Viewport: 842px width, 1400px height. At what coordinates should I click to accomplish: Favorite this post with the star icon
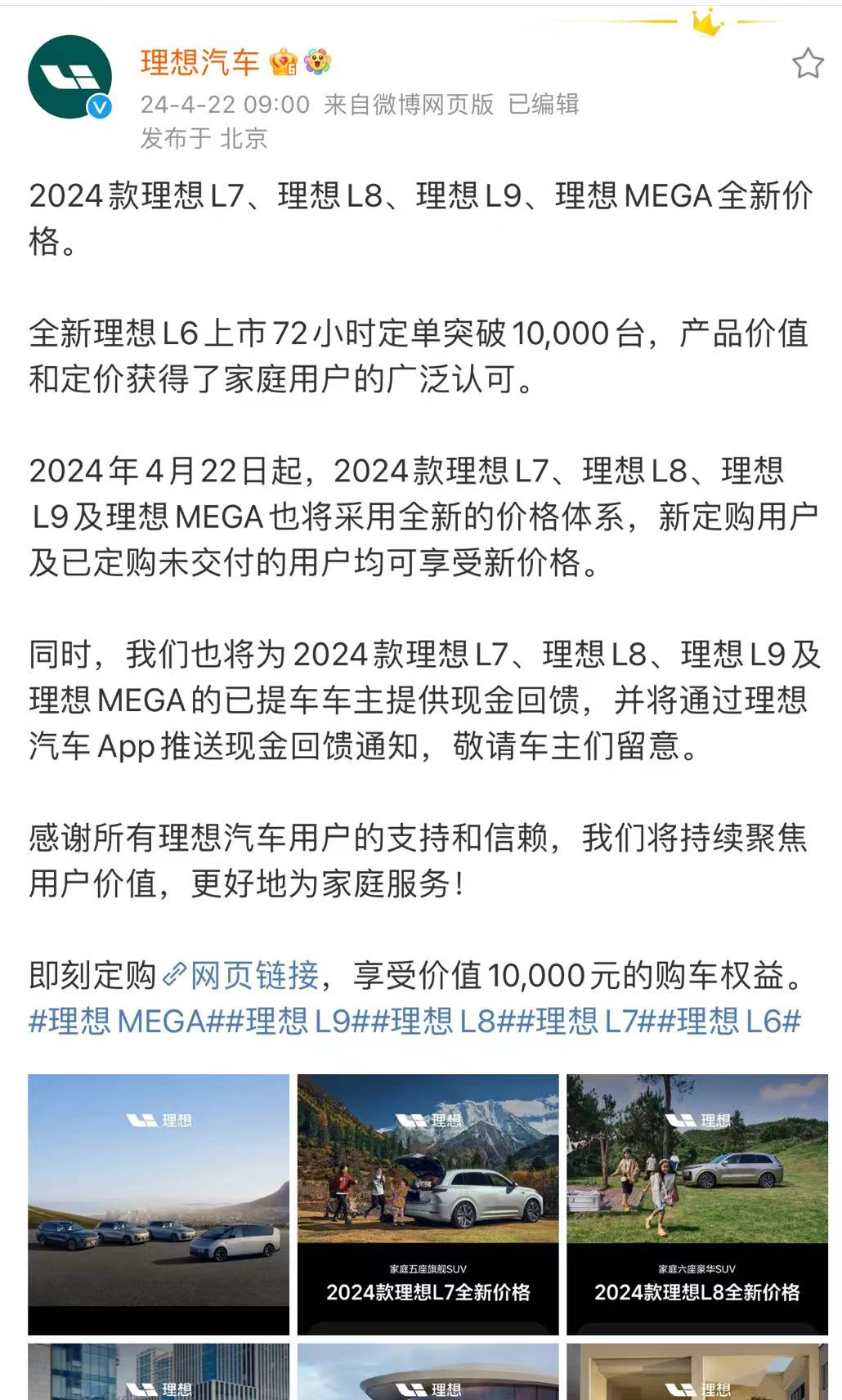pos(808,64)
